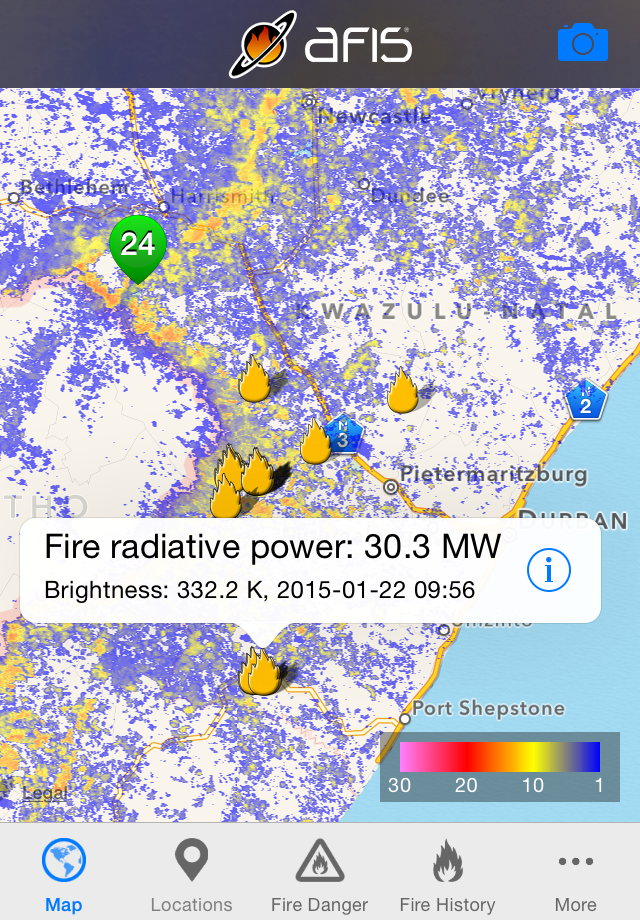Select the fire marker near the N3 sign
This screenshot has height=920, width=640.
[x=315, y=443]
